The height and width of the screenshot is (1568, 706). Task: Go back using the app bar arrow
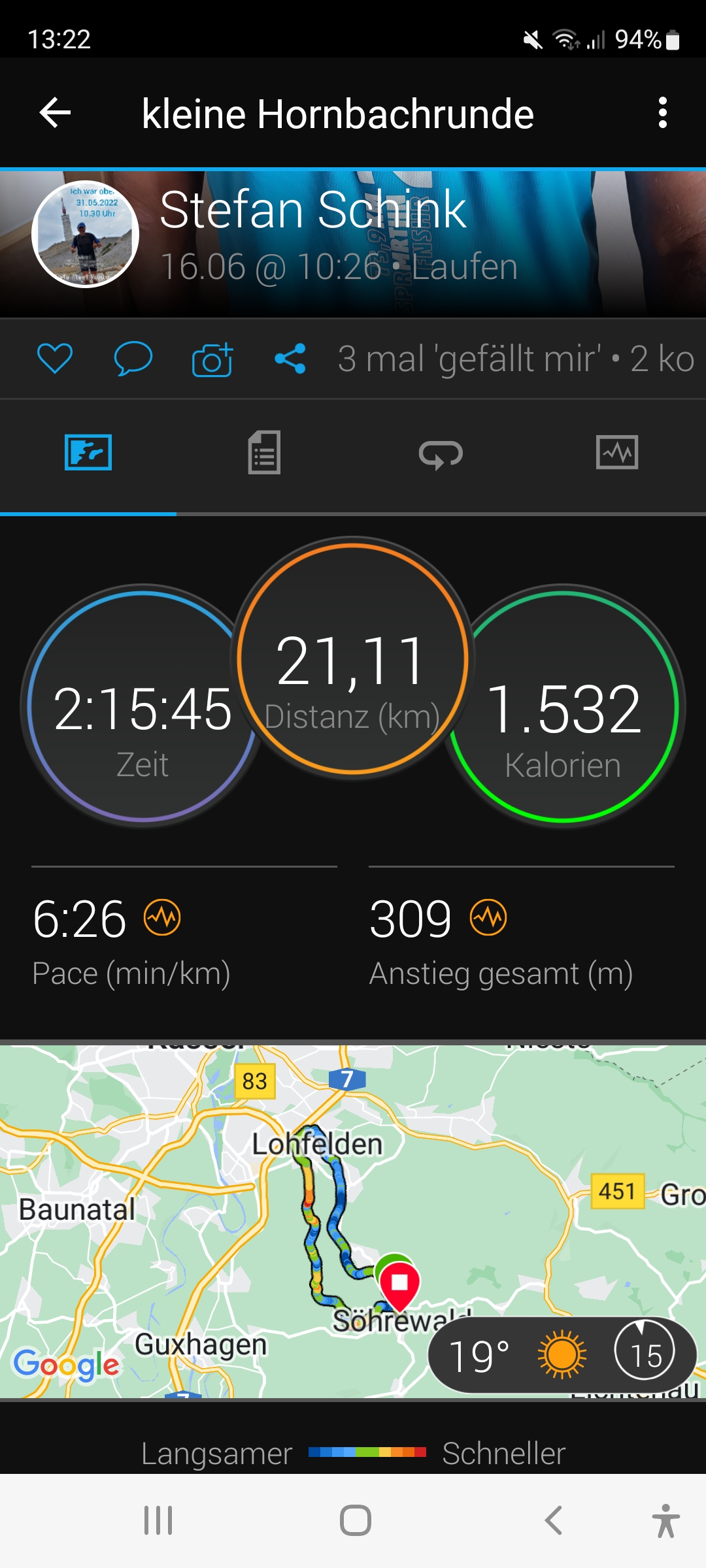(56, 113)
